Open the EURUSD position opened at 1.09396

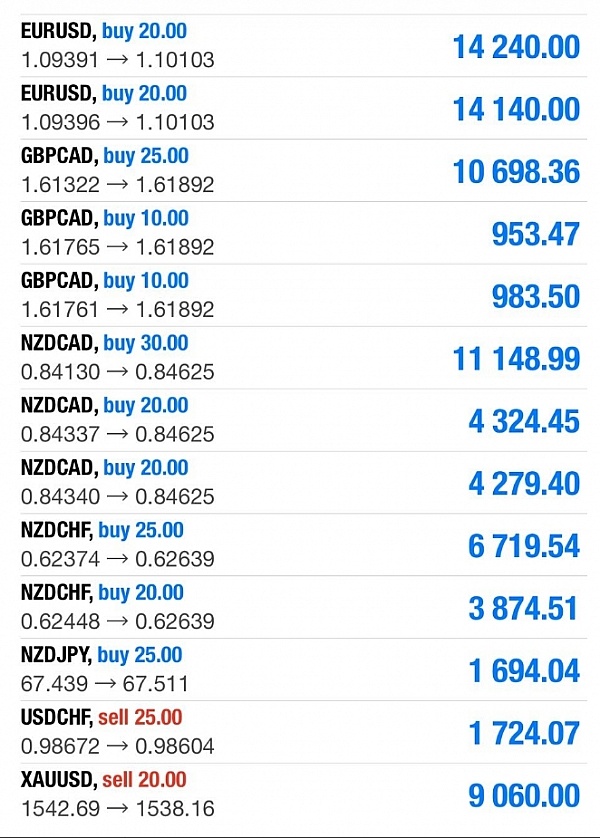300,108
